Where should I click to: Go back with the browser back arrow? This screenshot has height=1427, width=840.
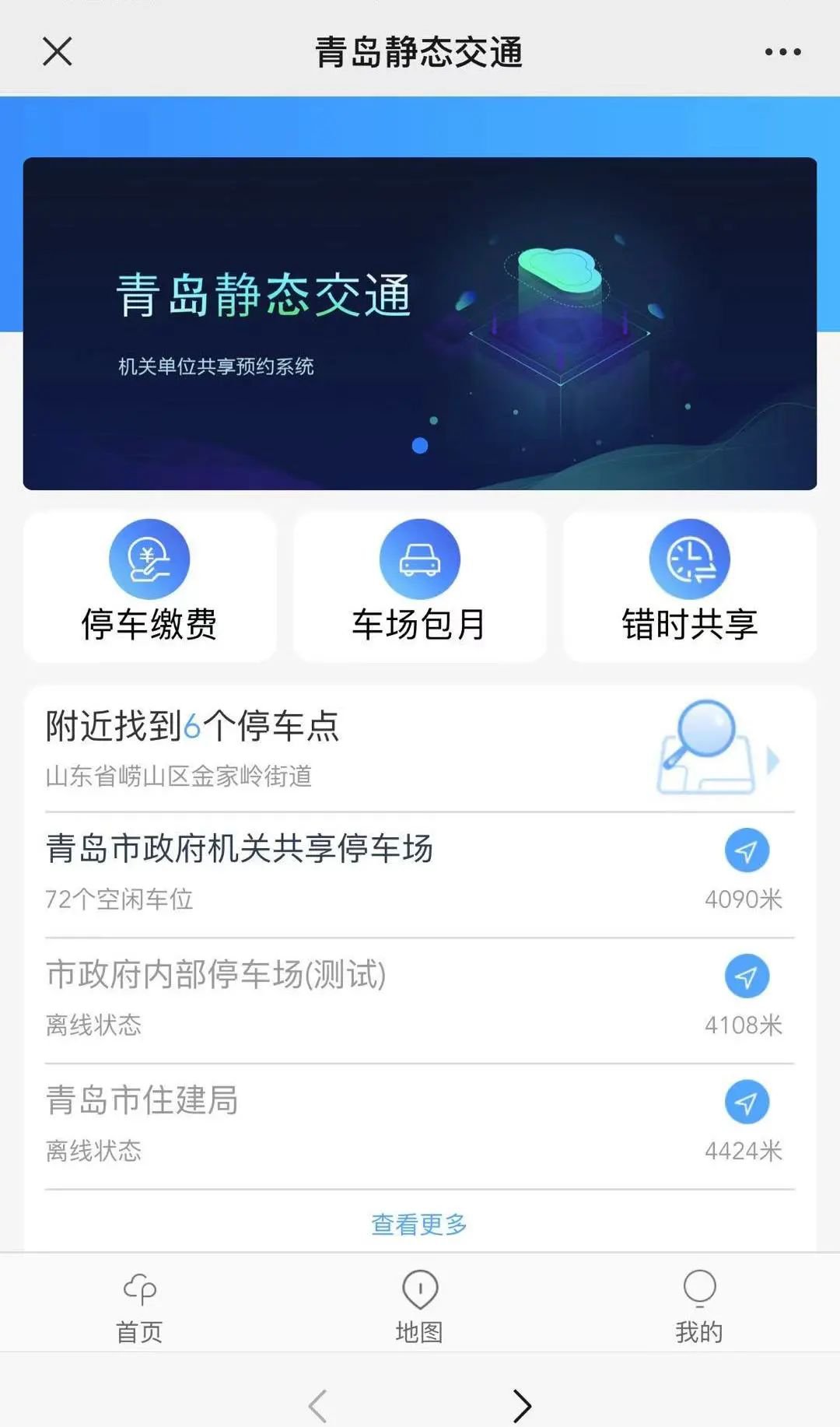[318, 1405]
